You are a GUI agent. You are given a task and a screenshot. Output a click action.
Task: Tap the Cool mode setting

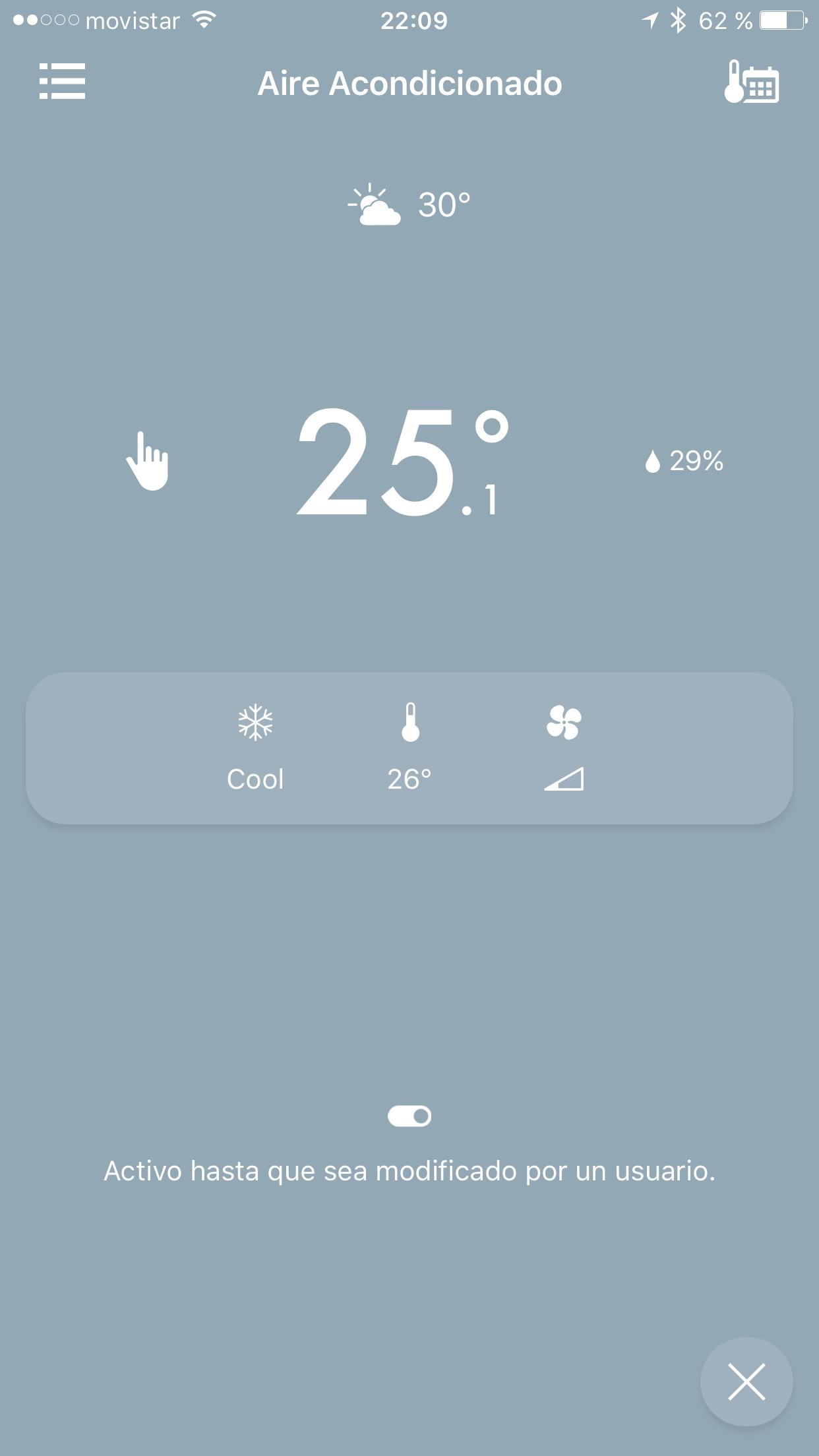[255, 748]
